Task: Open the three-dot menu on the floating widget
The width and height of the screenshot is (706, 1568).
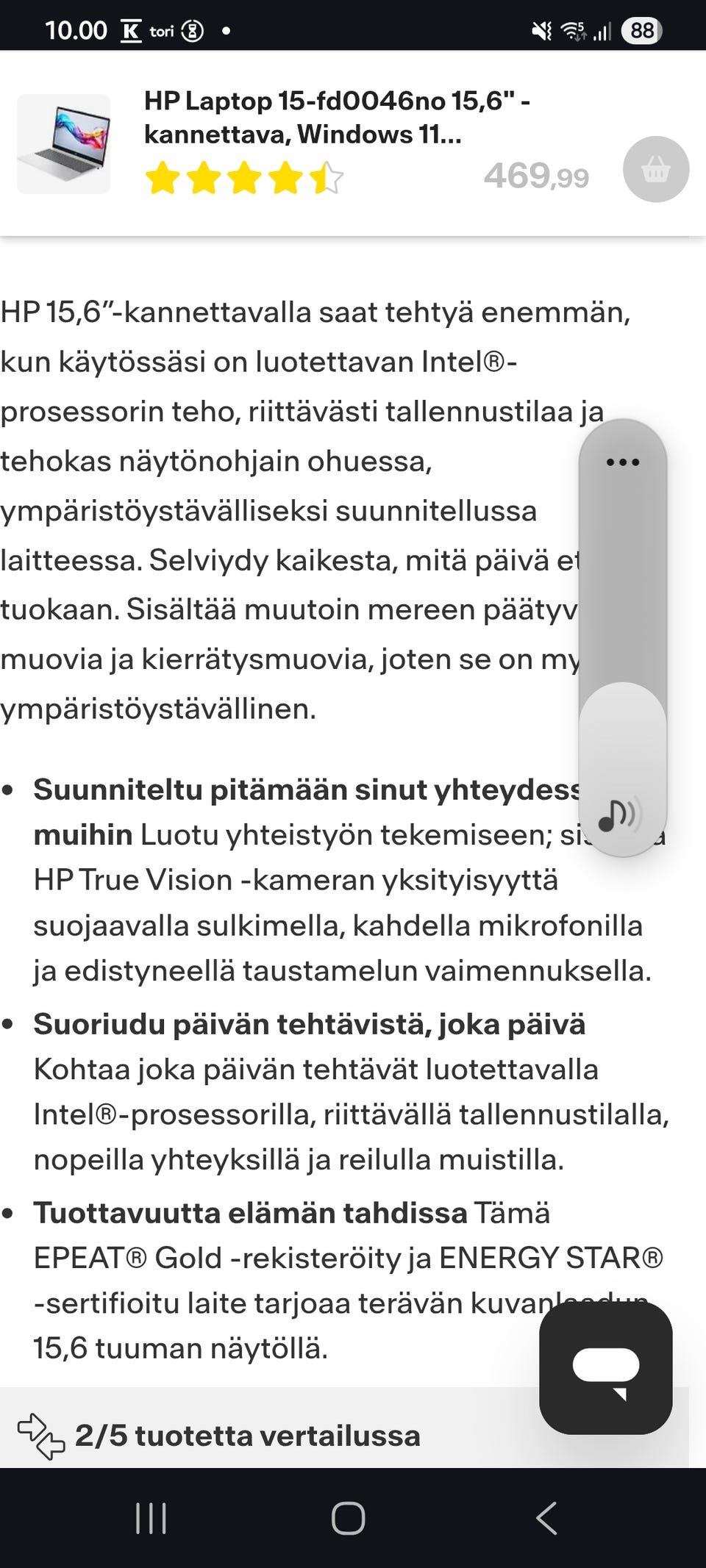Action: pos(621,462)
